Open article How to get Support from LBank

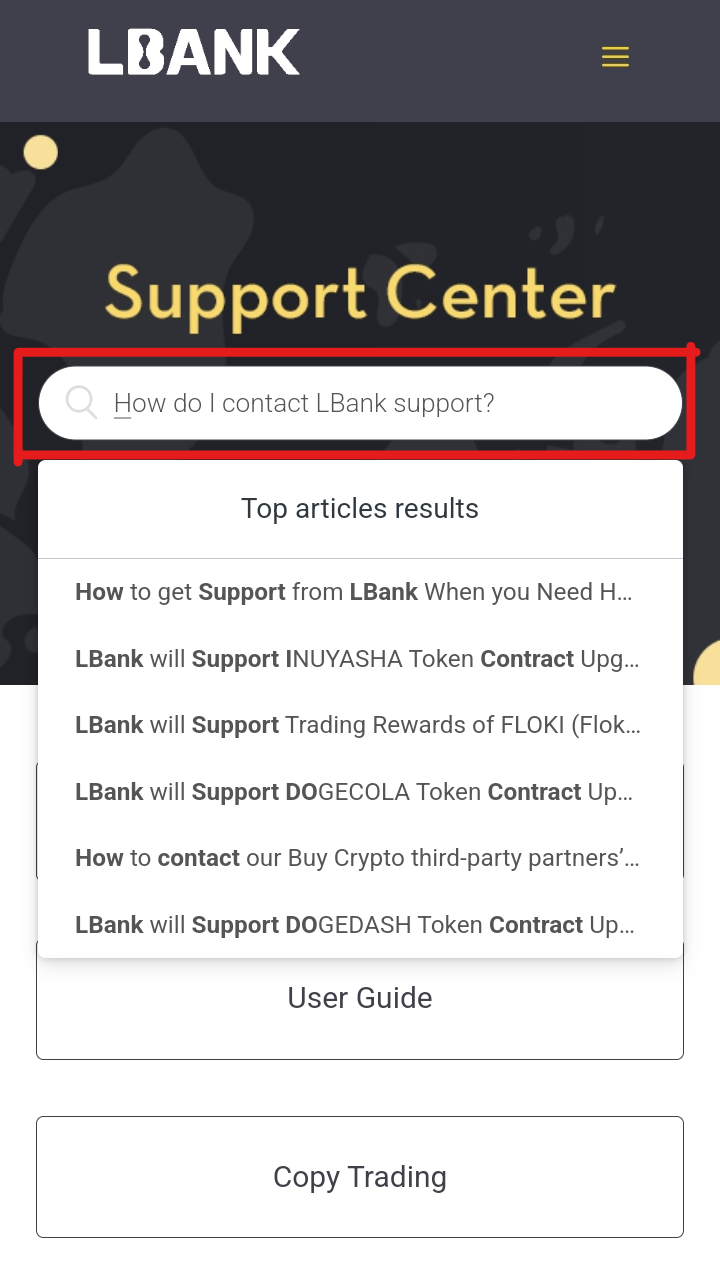[x=354, y=592]
